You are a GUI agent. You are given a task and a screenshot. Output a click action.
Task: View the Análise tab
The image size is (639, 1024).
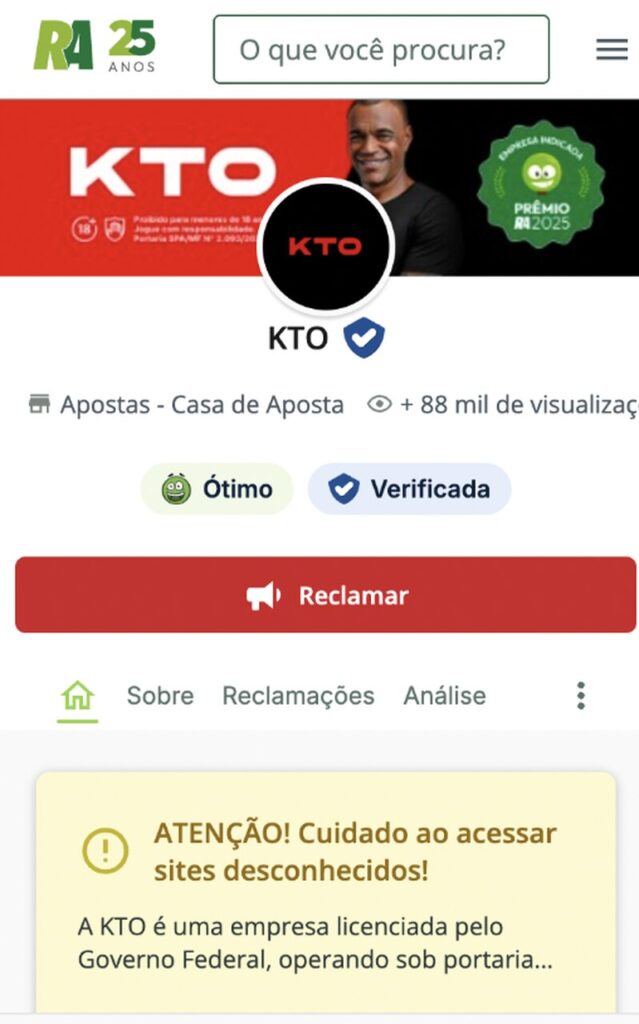[x=444, y=695]
